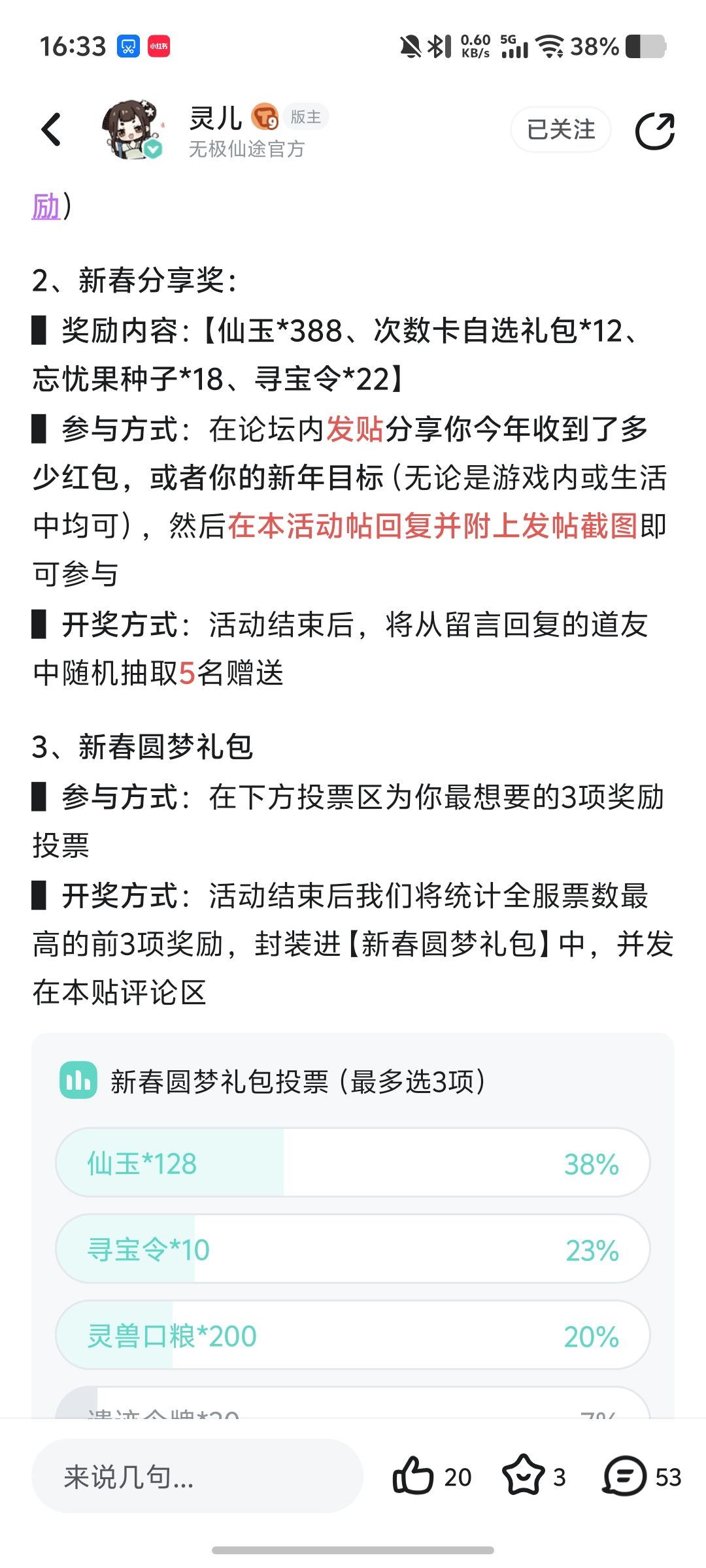Open the purple 励 link
This screenshot has height=1568, width=706.
pos(46,206)
